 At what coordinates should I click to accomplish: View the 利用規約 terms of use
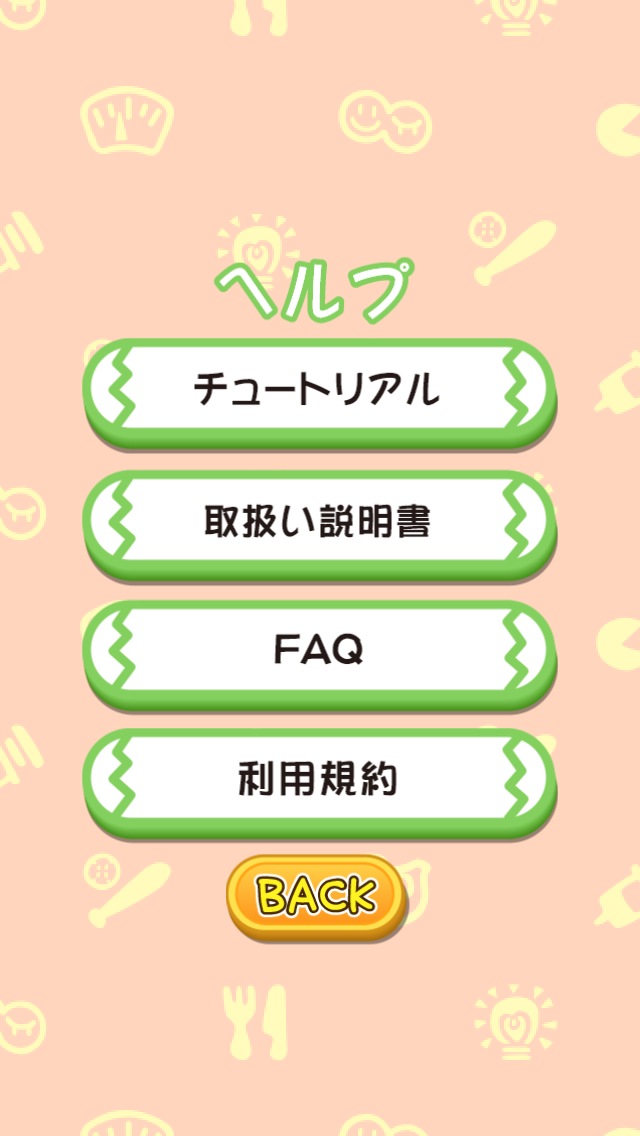(320, 782)
